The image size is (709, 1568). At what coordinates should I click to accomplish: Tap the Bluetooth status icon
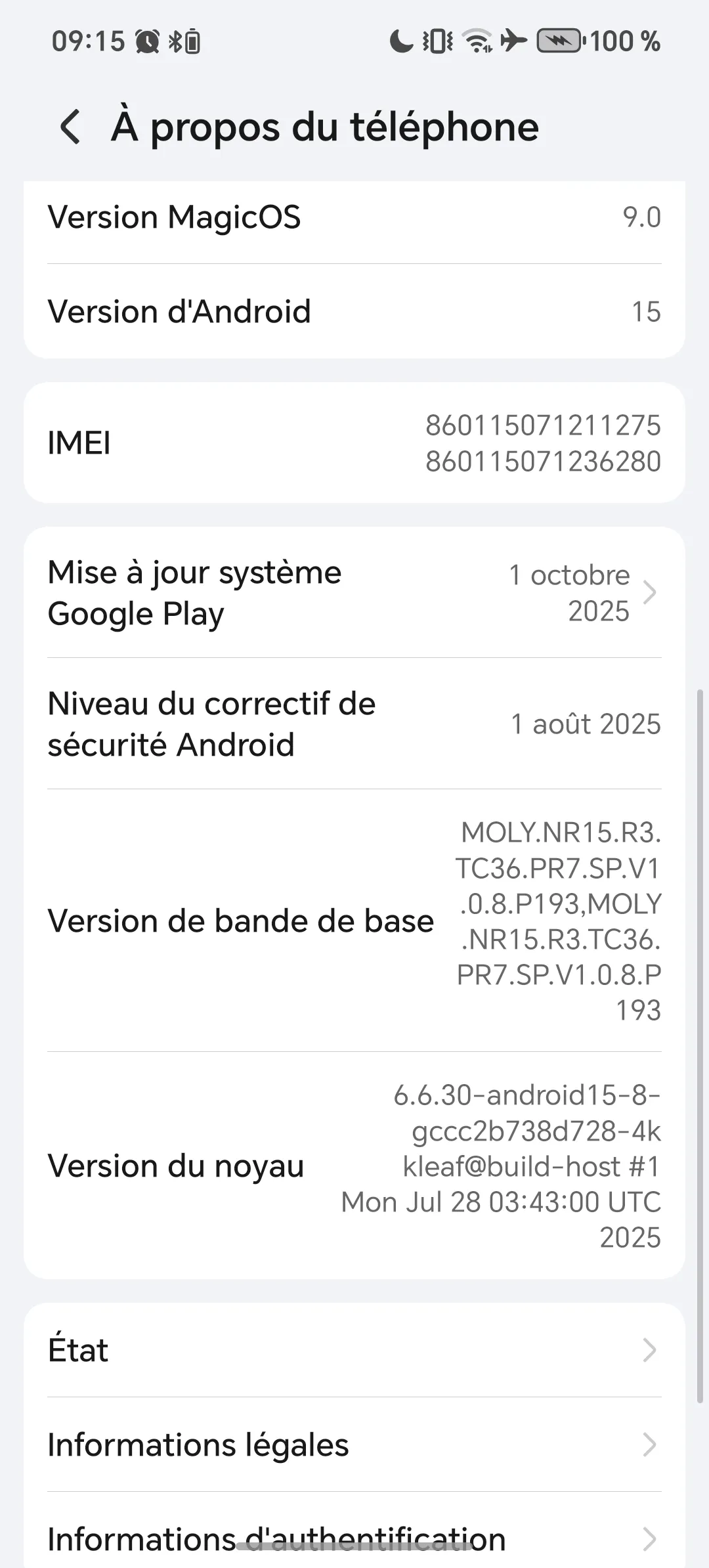pos(175,41)
